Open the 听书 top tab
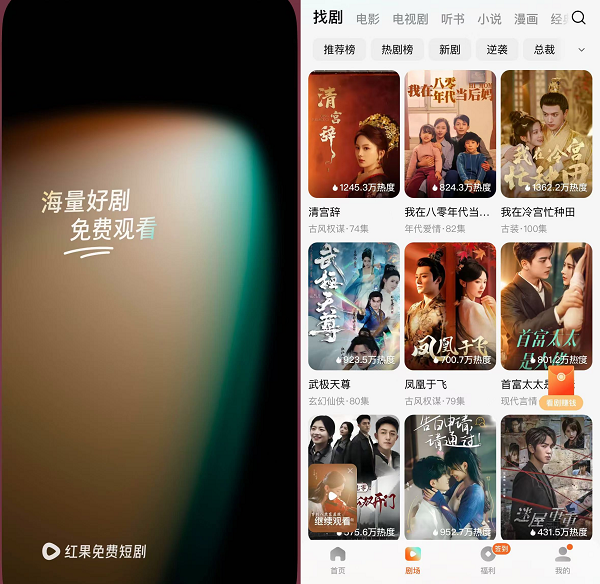600x584 pixels. pos(452,19)
